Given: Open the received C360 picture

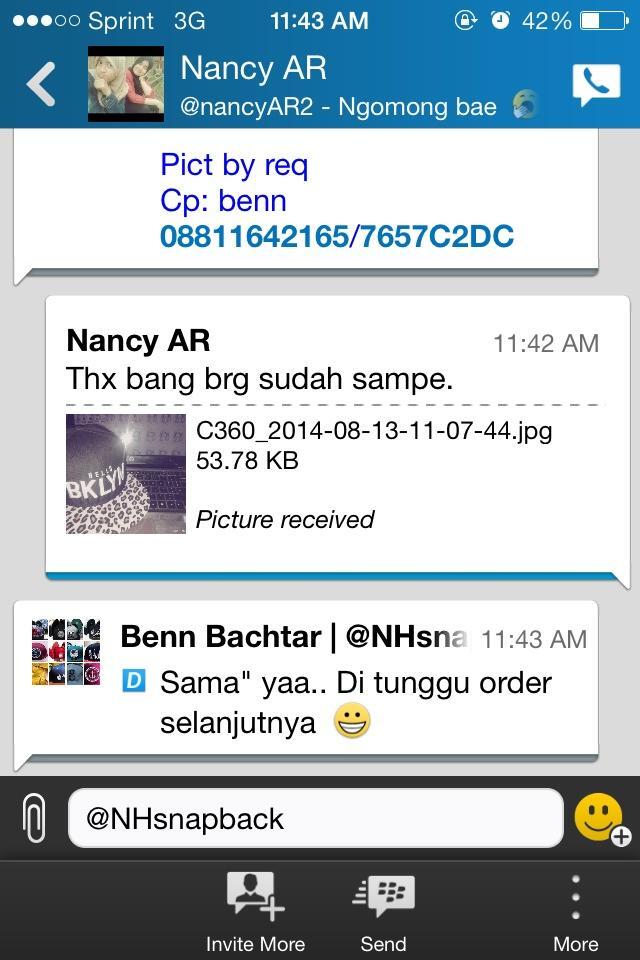Looking at the screenshot, I should pos(126,473).
